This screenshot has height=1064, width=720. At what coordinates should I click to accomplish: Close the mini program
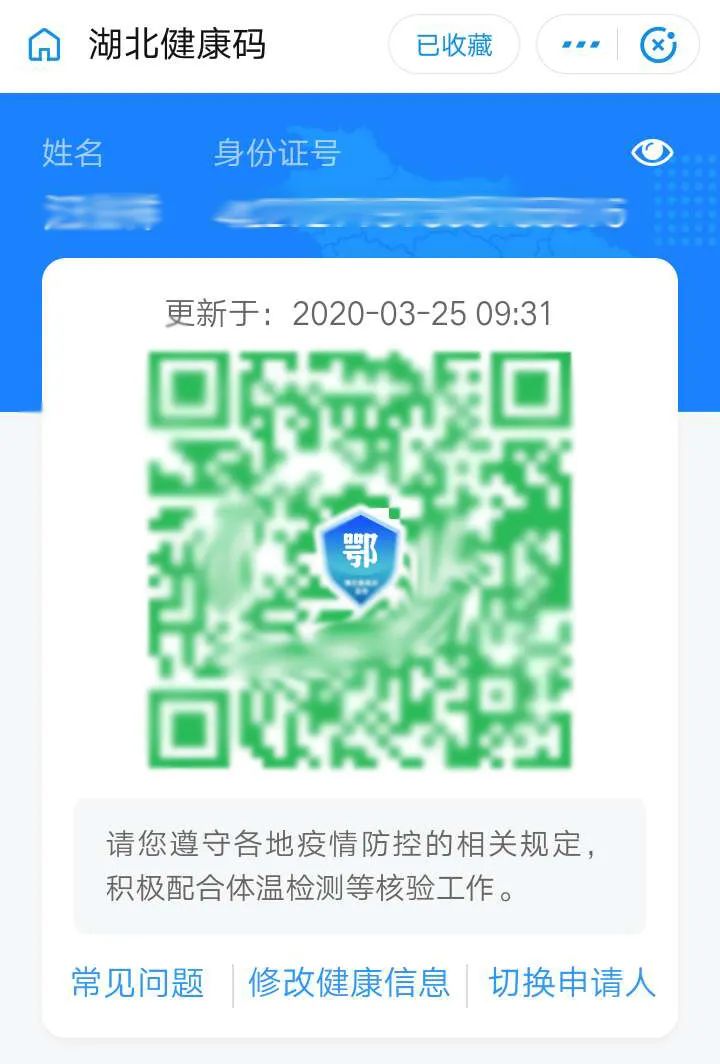pos(658,45)
